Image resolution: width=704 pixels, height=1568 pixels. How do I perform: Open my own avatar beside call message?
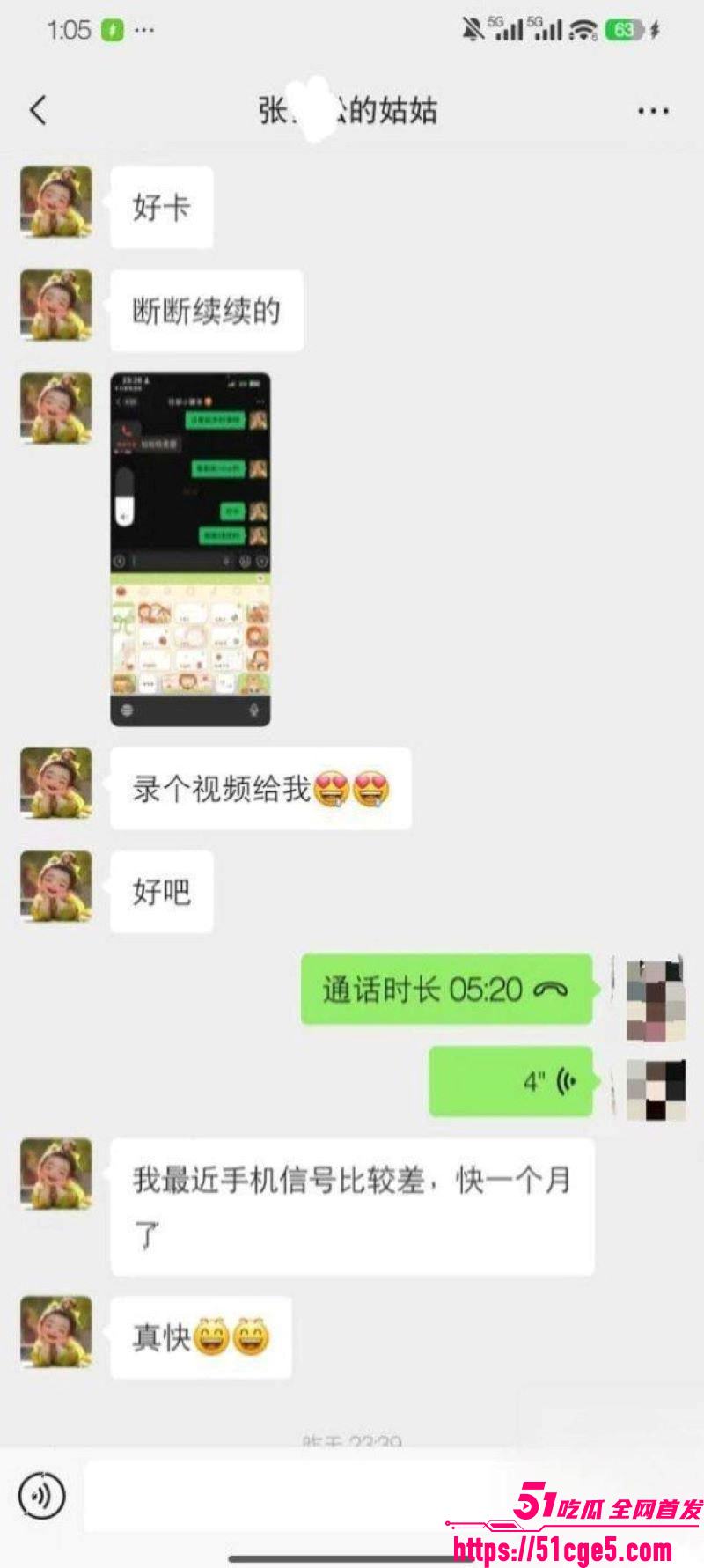point(656,998)
